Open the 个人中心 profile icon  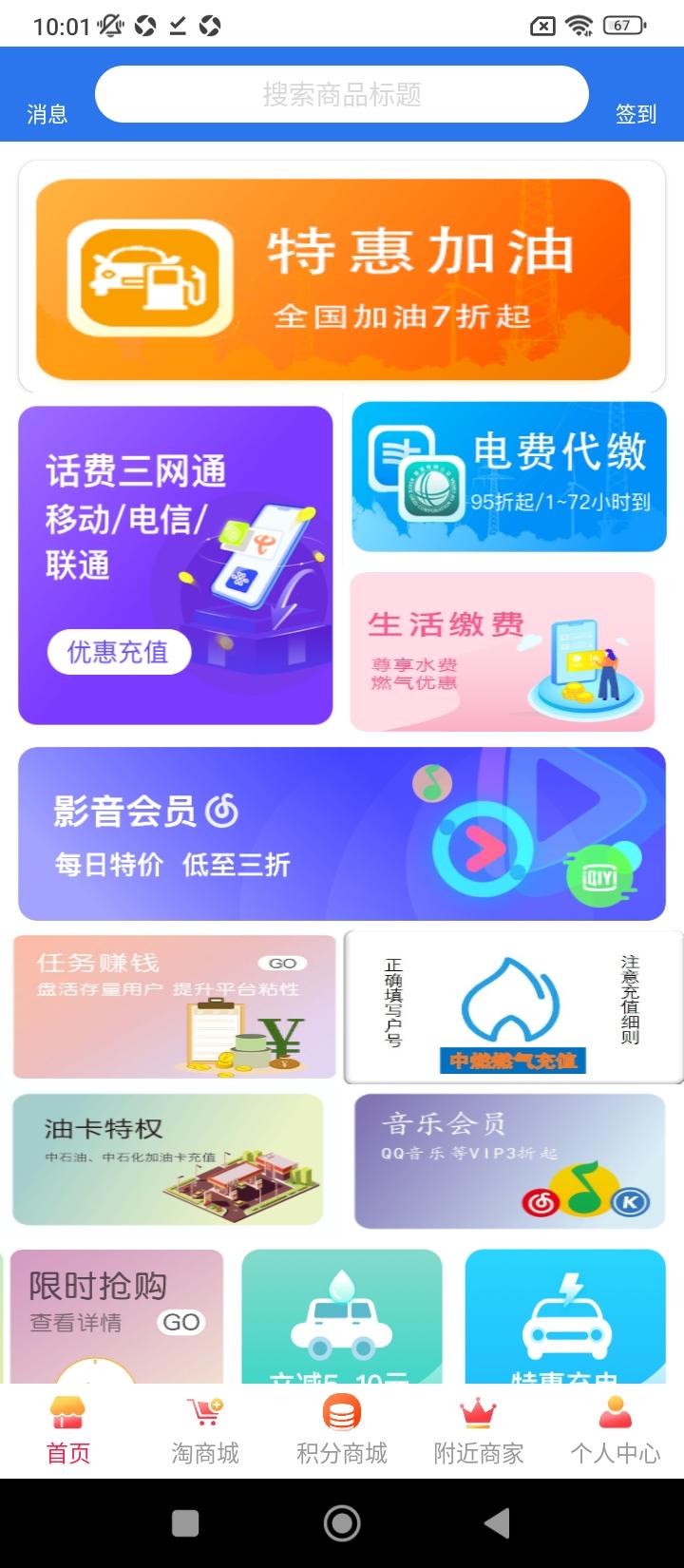point(614,1413)
